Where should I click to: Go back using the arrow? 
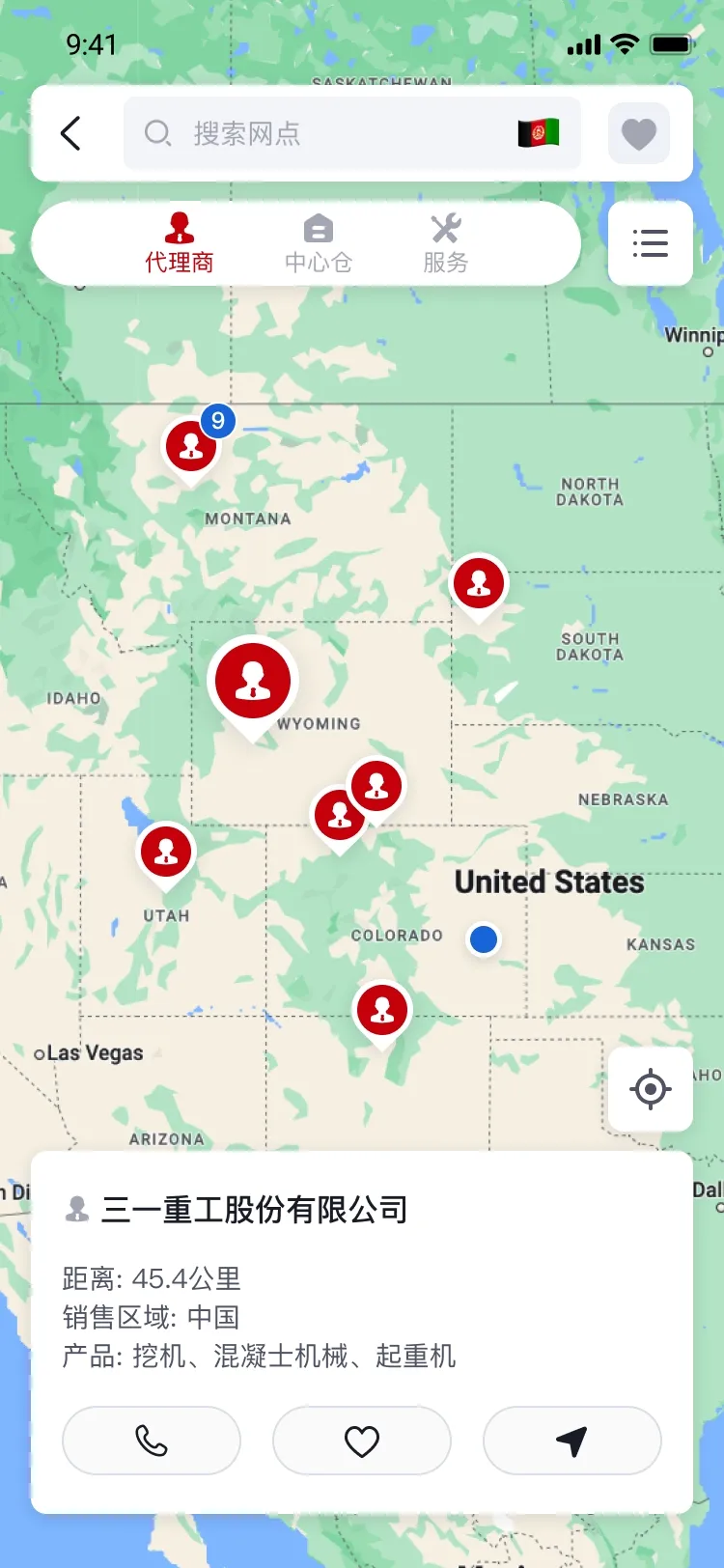click(x=71, y=133)
